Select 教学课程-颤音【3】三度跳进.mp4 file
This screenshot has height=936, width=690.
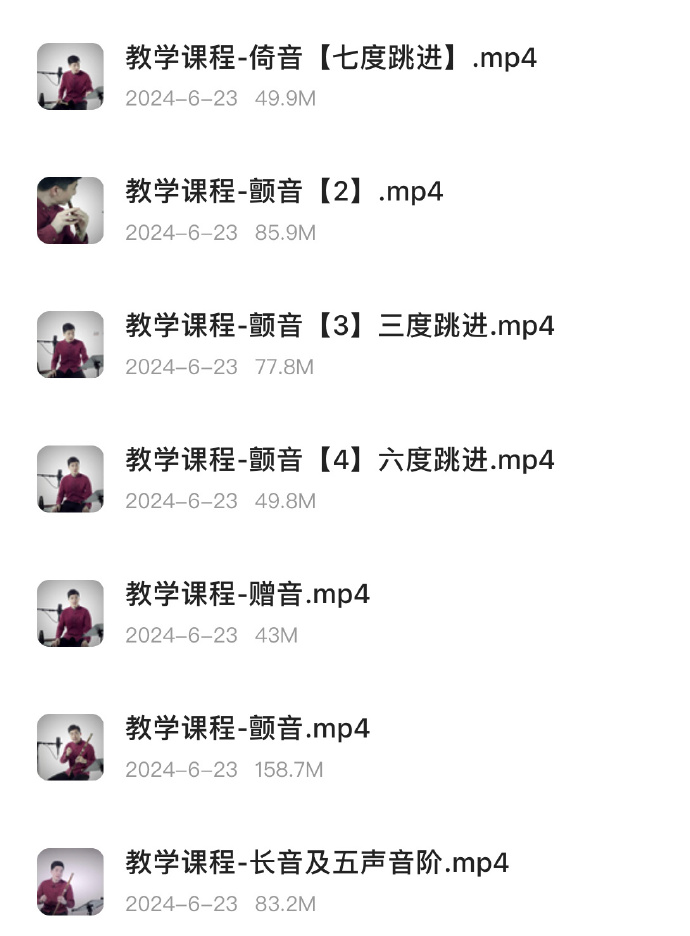[x=339, y=326]
